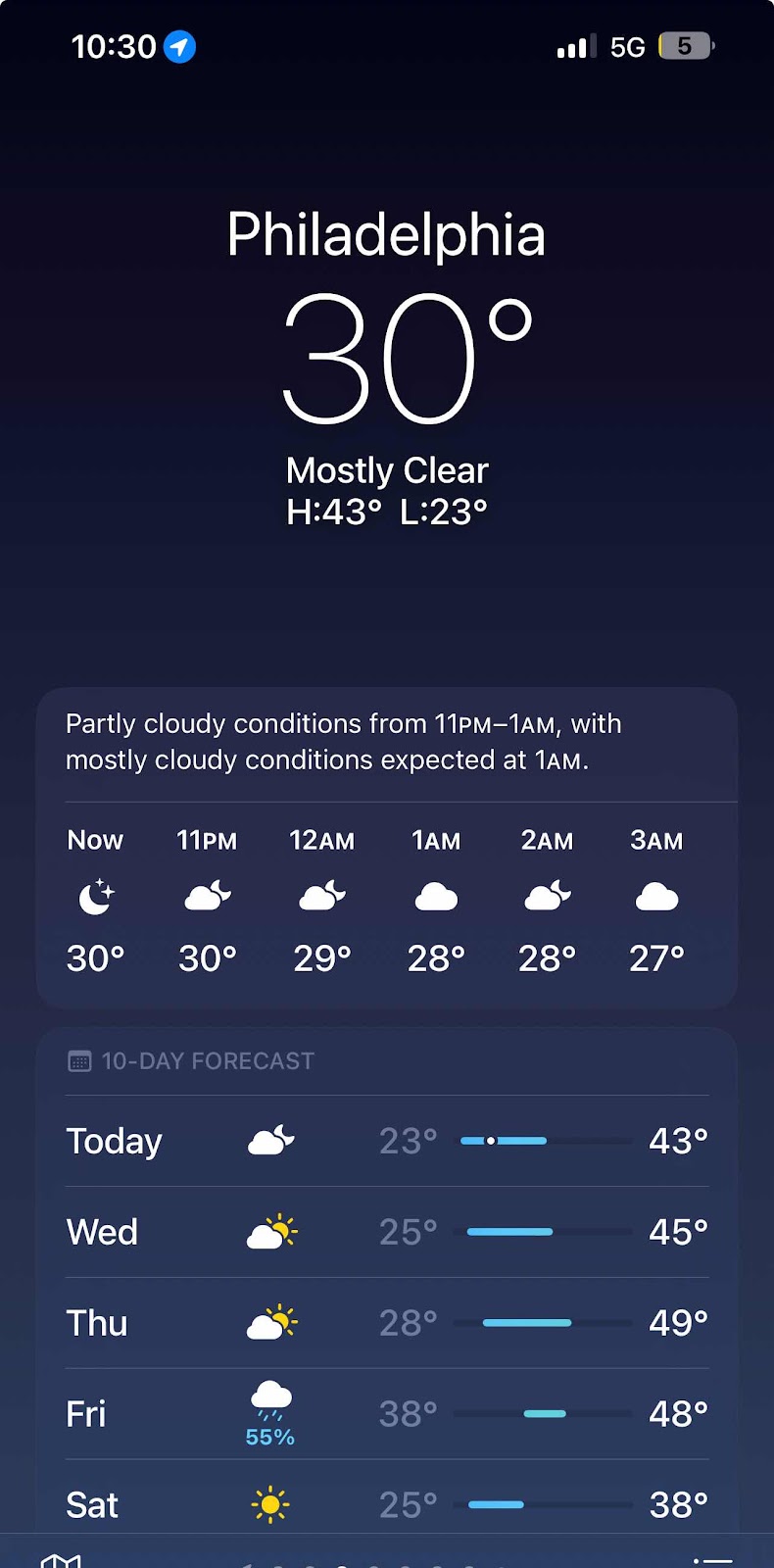Open the city list icon

tap(712, 1560)
